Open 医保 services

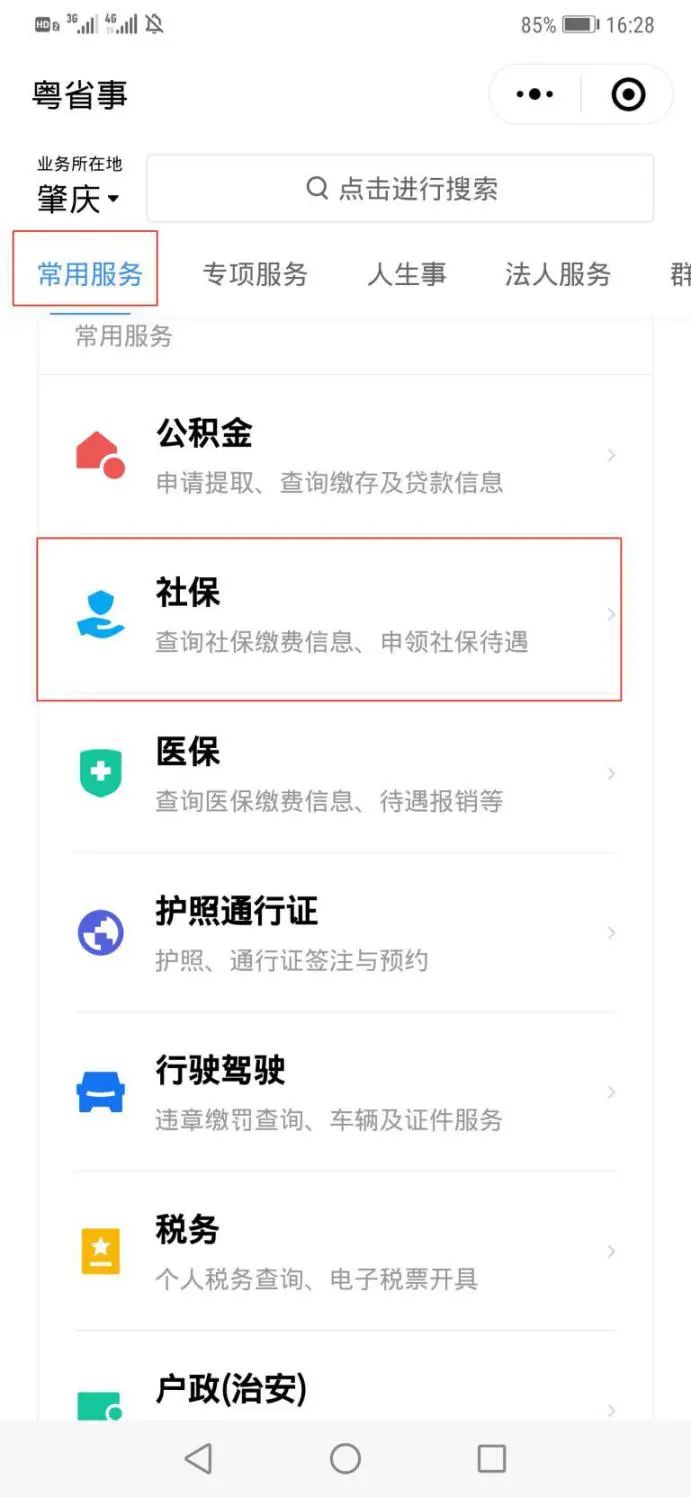(345, 774)
